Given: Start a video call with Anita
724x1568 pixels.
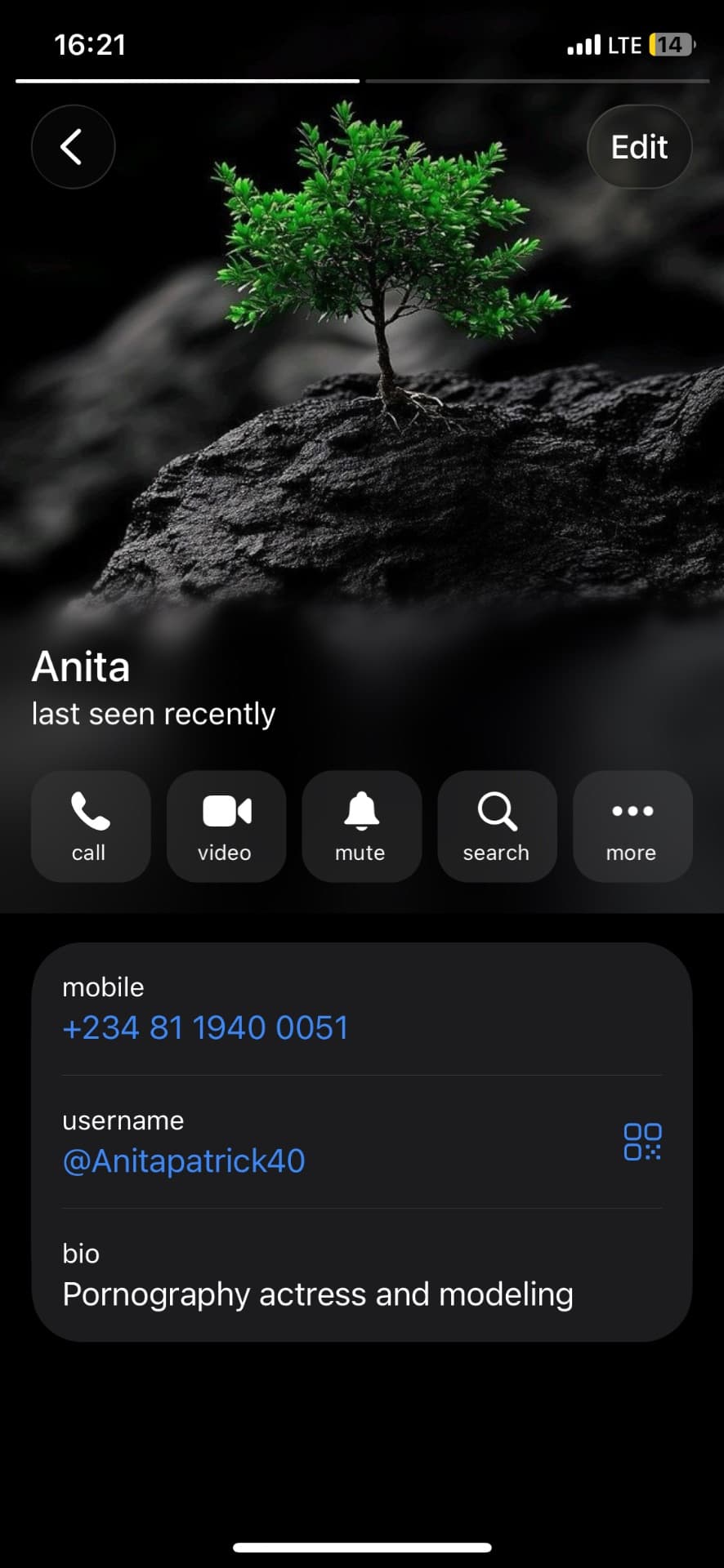Looking at the screenshot, I should tap(226, 826).
